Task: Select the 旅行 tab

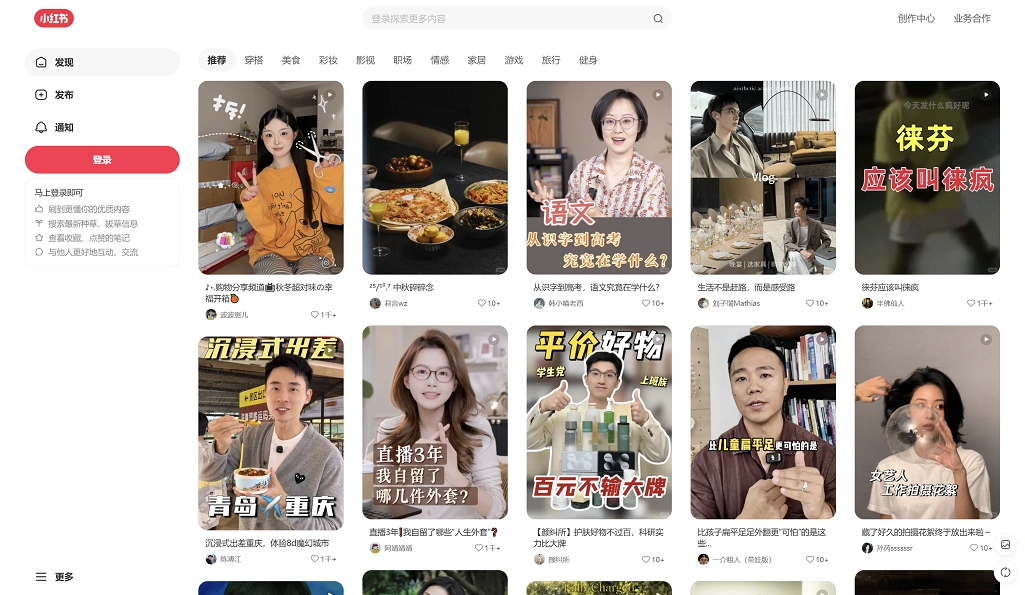Action: 551,60
